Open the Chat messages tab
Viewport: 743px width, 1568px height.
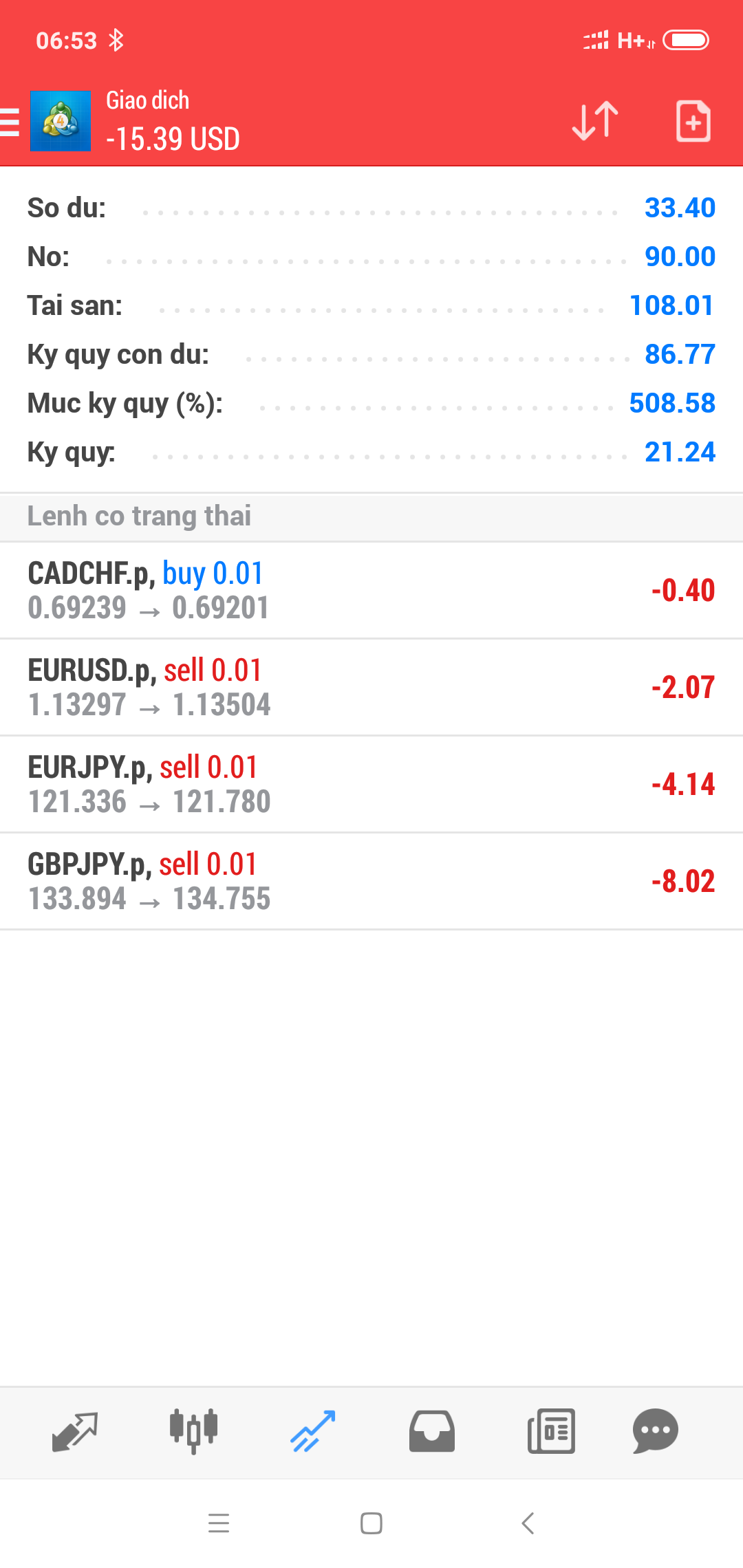click(656, 1431)
